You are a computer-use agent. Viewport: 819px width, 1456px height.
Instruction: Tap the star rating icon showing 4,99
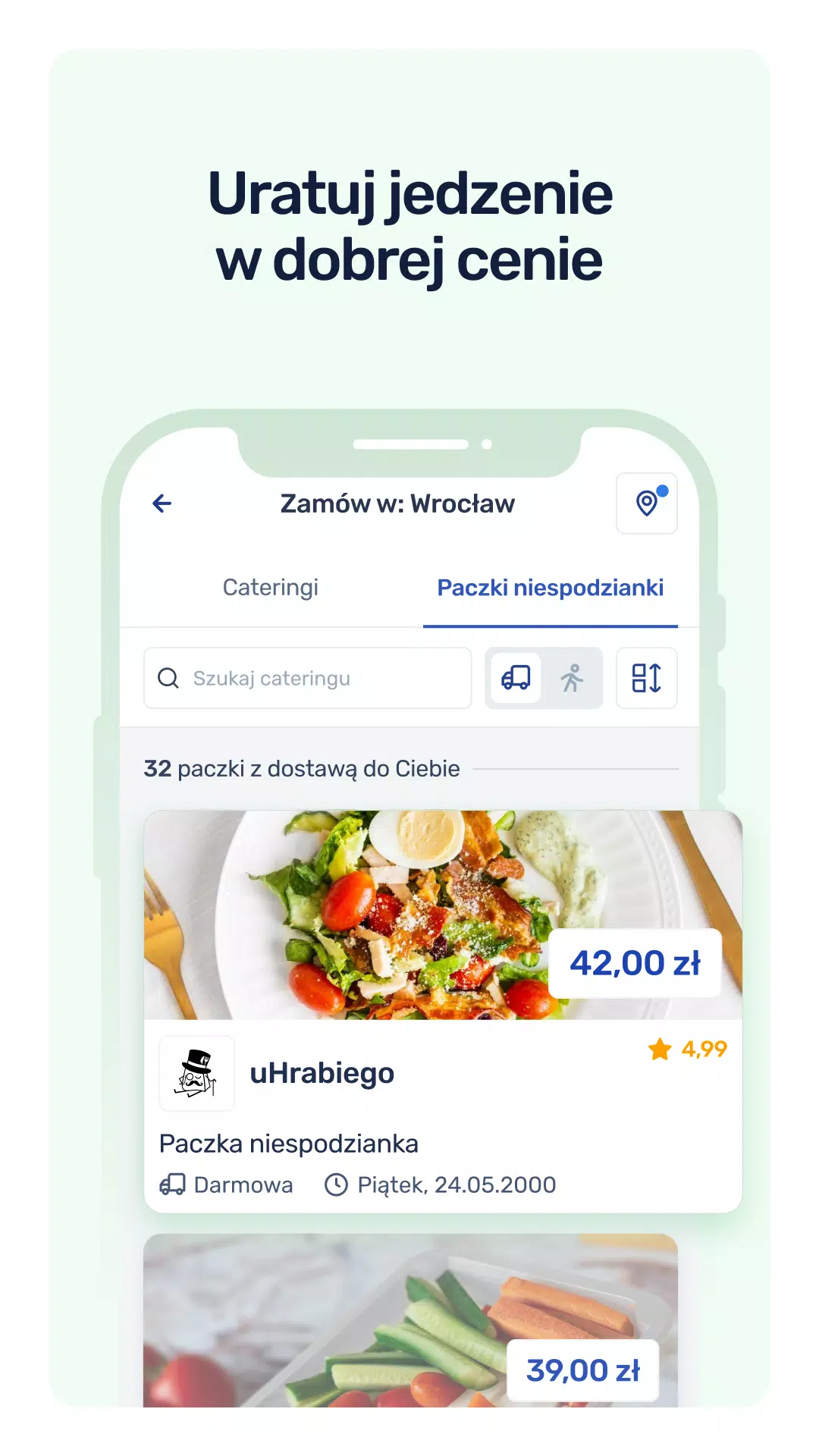point(659,1050)
